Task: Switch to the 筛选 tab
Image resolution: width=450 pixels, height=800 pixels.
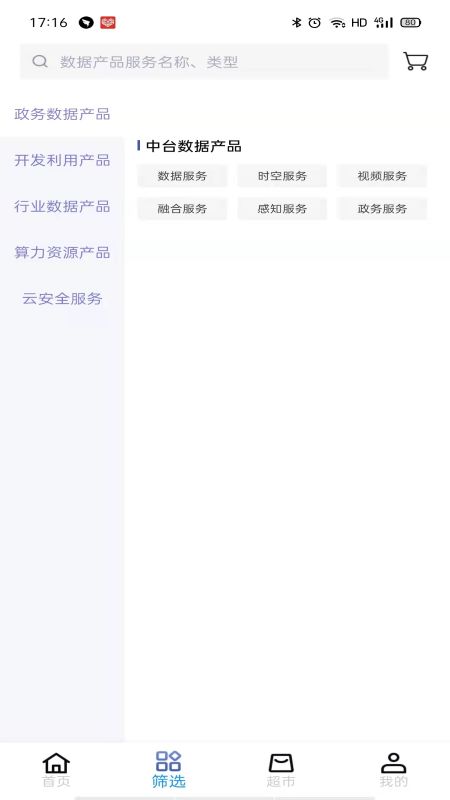Action: 168,770
